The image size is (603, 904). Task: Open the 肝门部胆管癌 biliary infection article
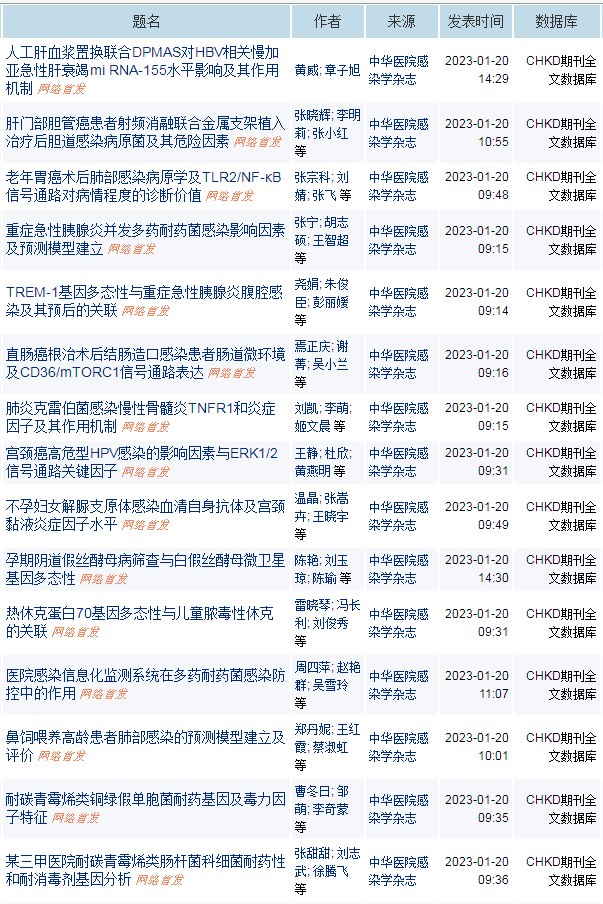pos(145,124)
